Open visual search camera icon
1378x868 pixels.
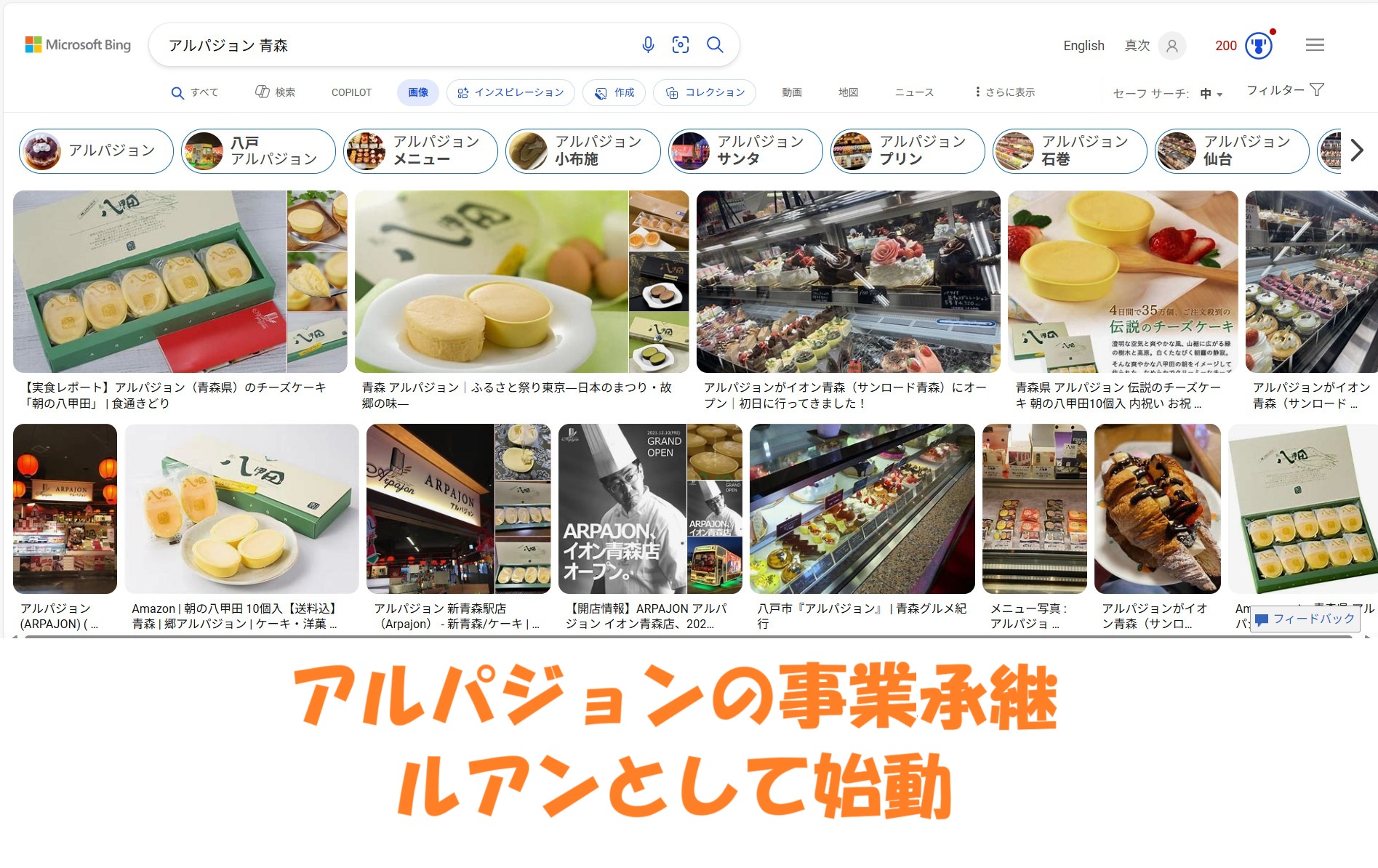[681, 45]
